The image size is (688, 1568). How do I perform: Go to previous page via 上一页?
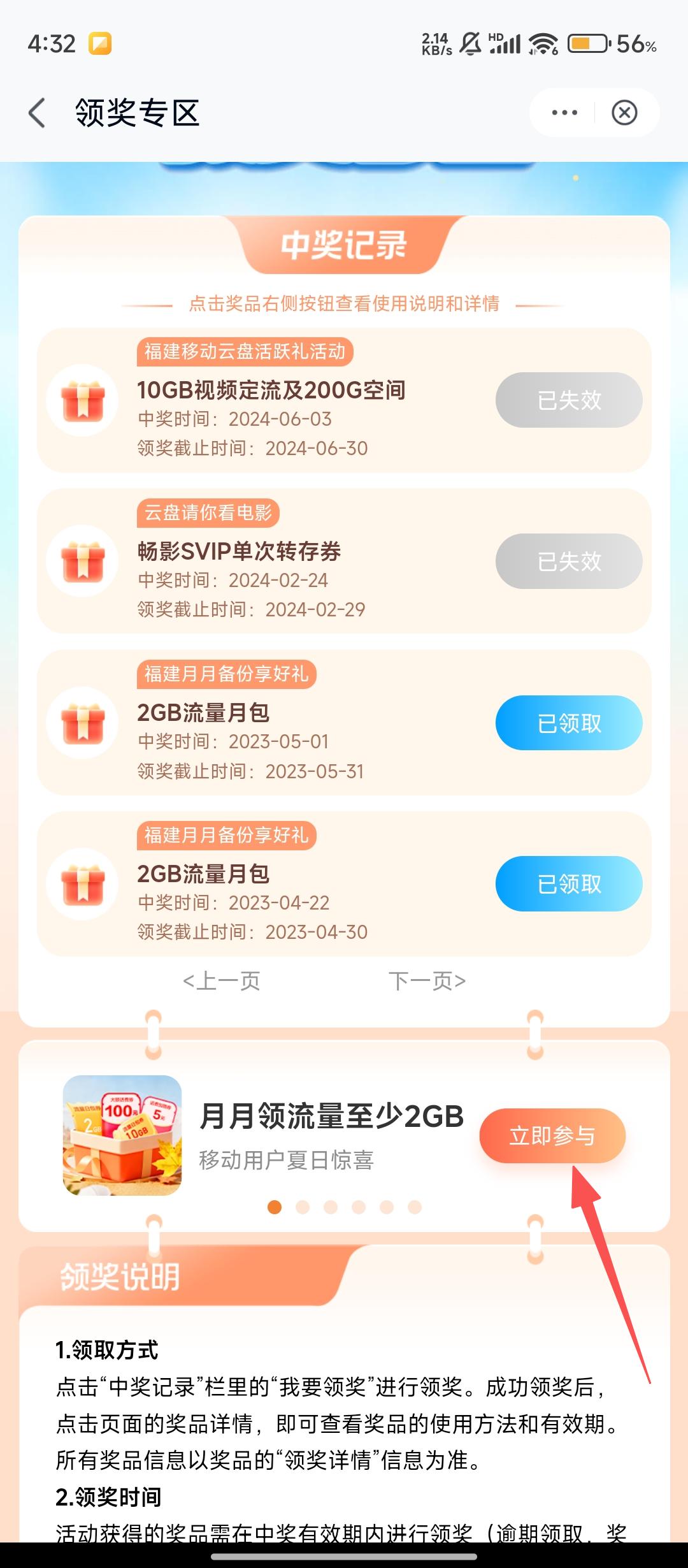tap(222, 981)
